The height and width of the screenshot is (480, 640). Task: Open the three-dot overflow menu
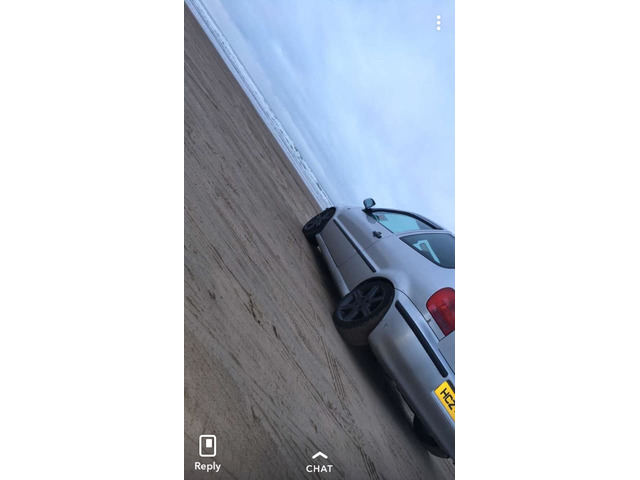(438, 23)
